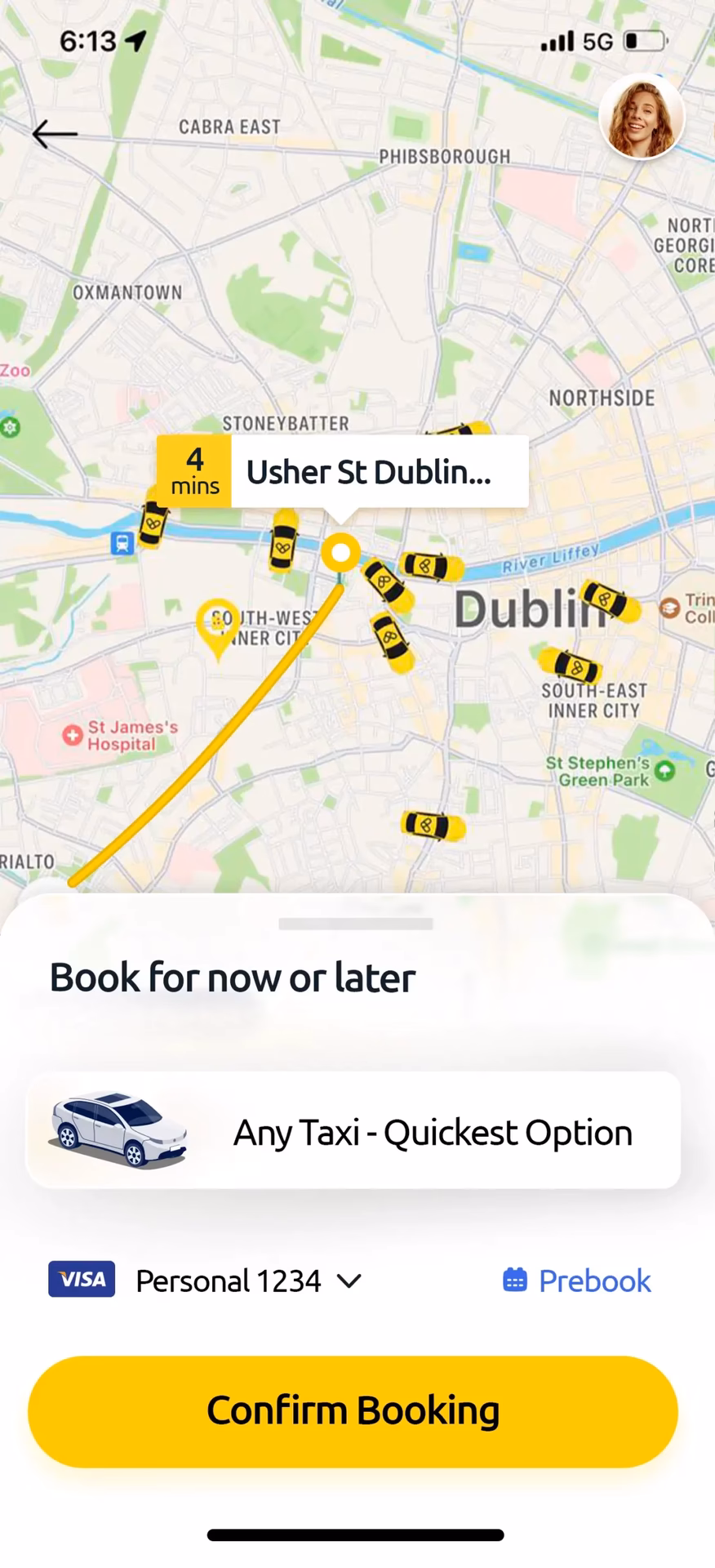Image resolution: width=715 pixels, height=1568 pixels.
Task: Tap the taxi icon near Stoneybatter
Action: (x=283, y=541)
